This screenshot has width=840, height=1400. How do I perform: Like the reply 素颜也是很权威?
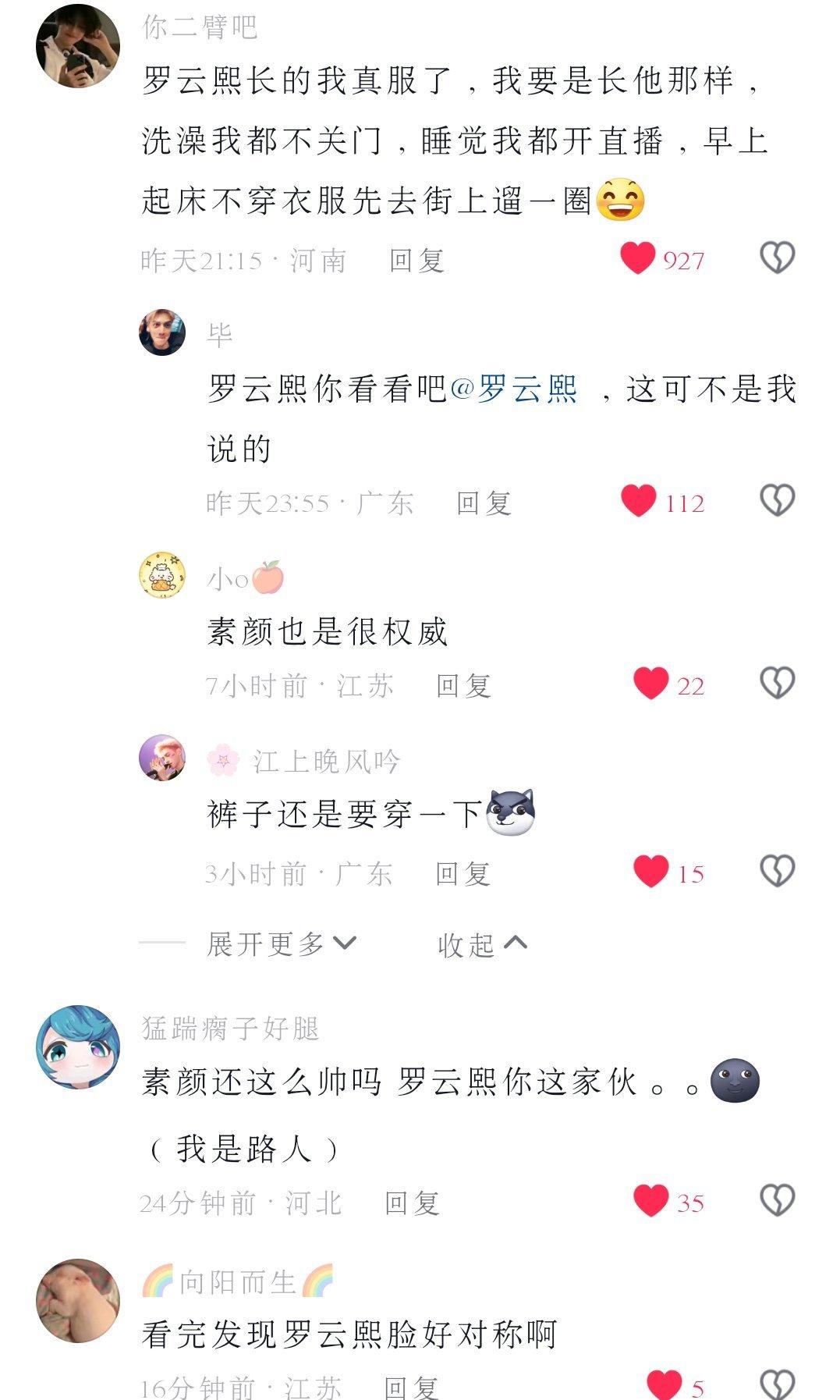pyautogui.click(x=650, y=684)
